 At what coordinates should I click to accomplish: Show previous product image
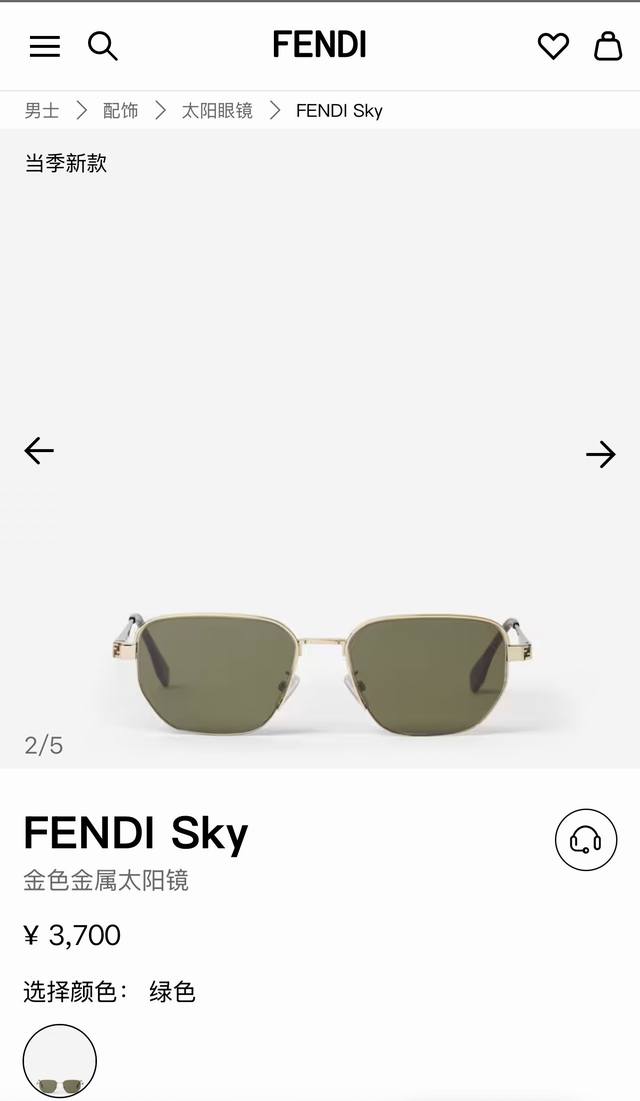[x=39, y=451]
